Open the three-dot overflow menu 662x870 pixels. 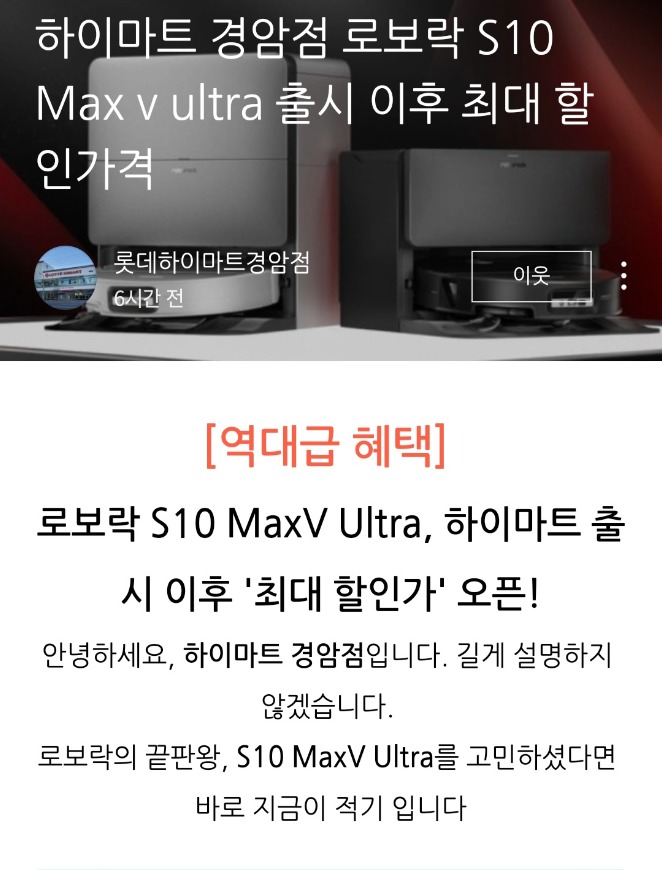624,276
